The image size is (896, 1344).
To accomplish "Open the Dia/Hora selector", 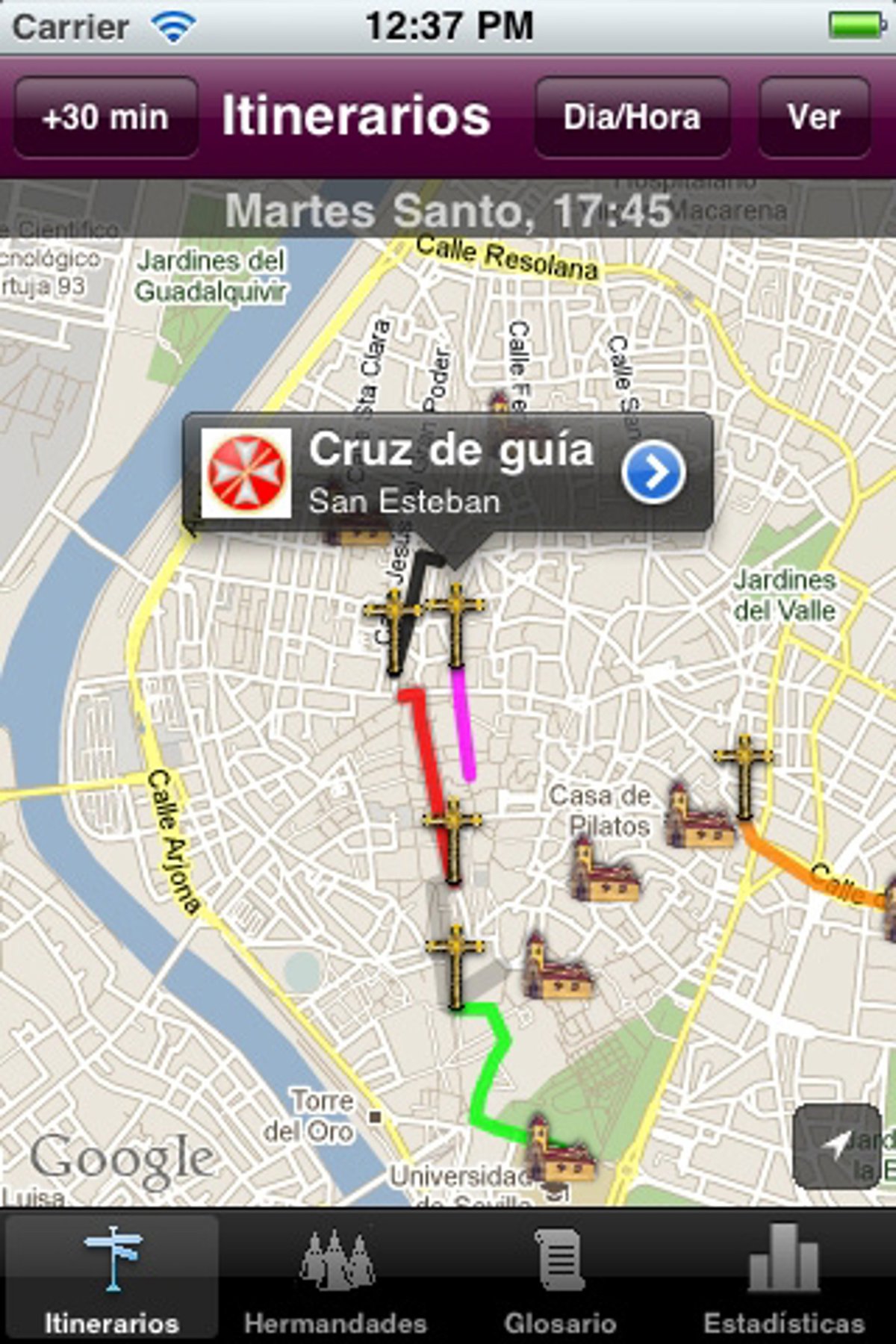I will 632,117.
